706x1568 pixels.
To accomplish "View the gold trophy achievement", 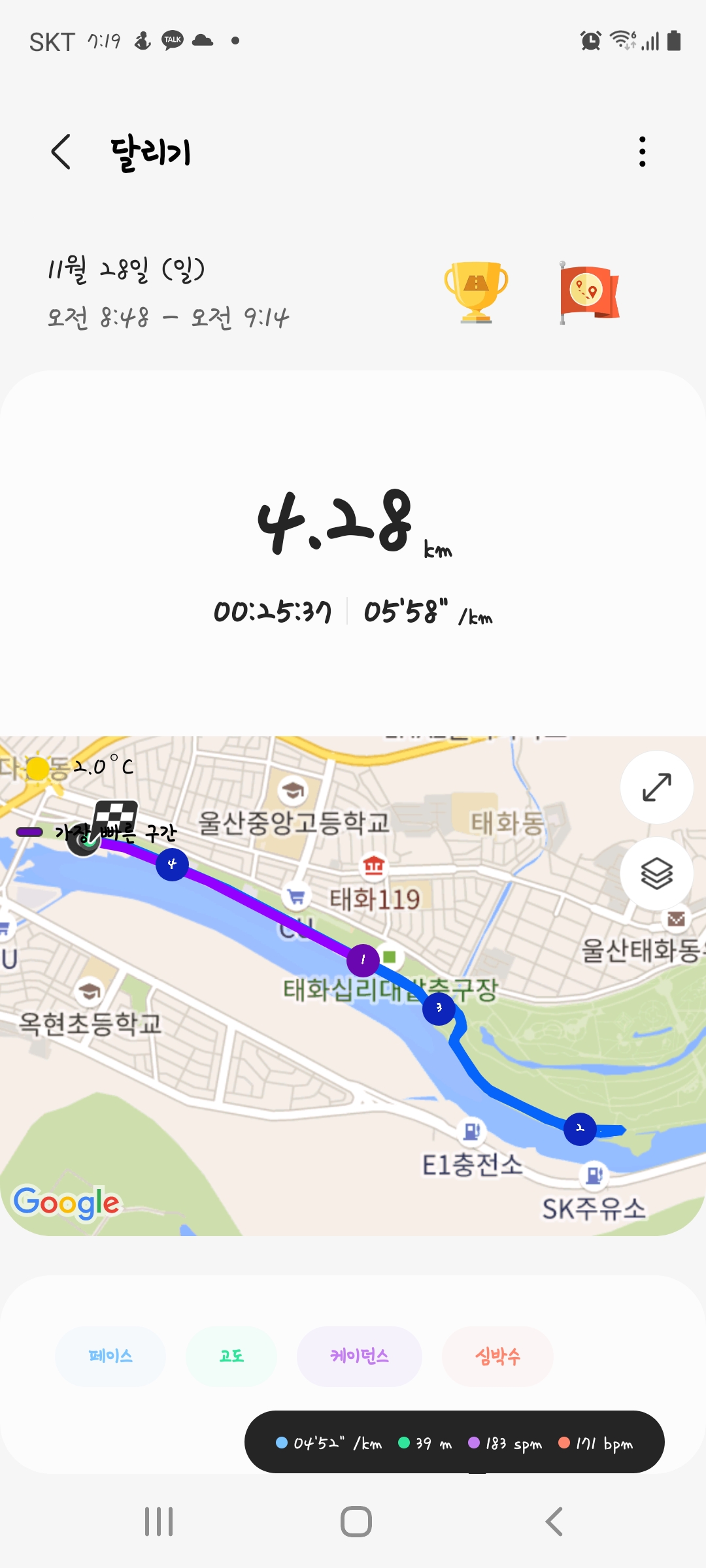I will point(476,292).
